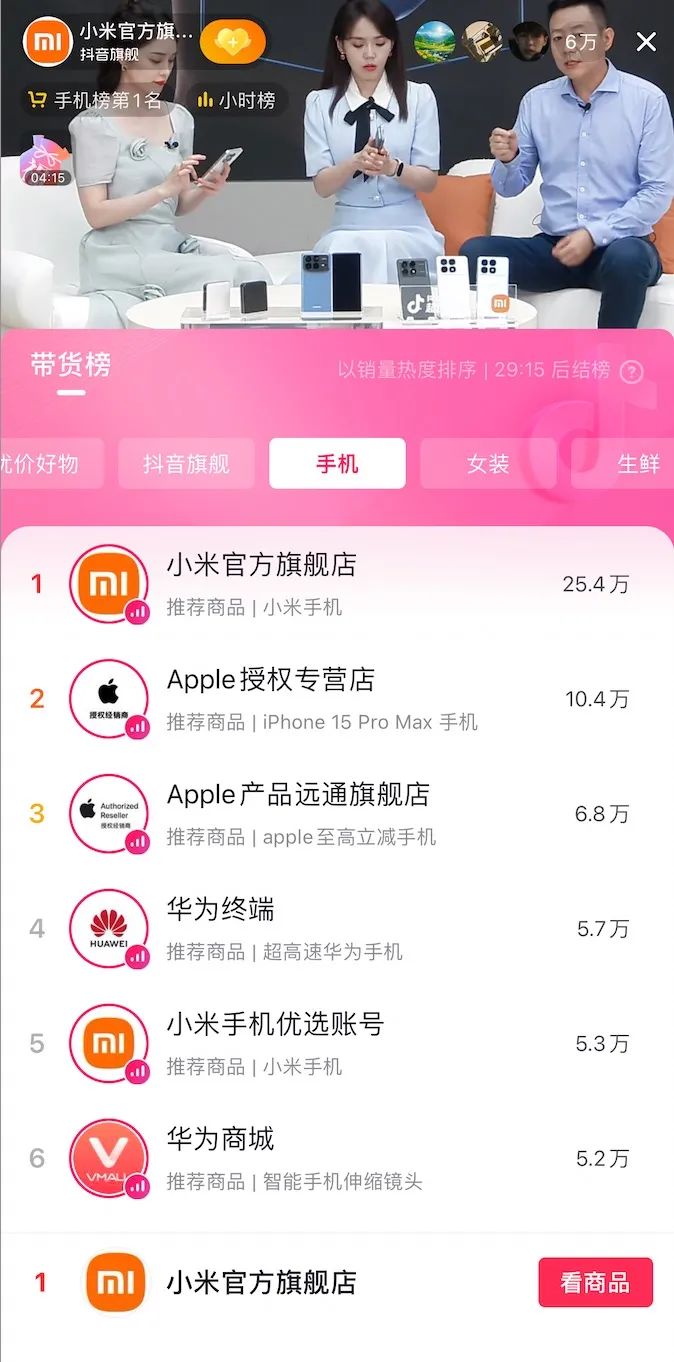This screenshot has height=1362, width=674.
Task: Tap the 看商品 button
Action: click(x=595, y=1283)
